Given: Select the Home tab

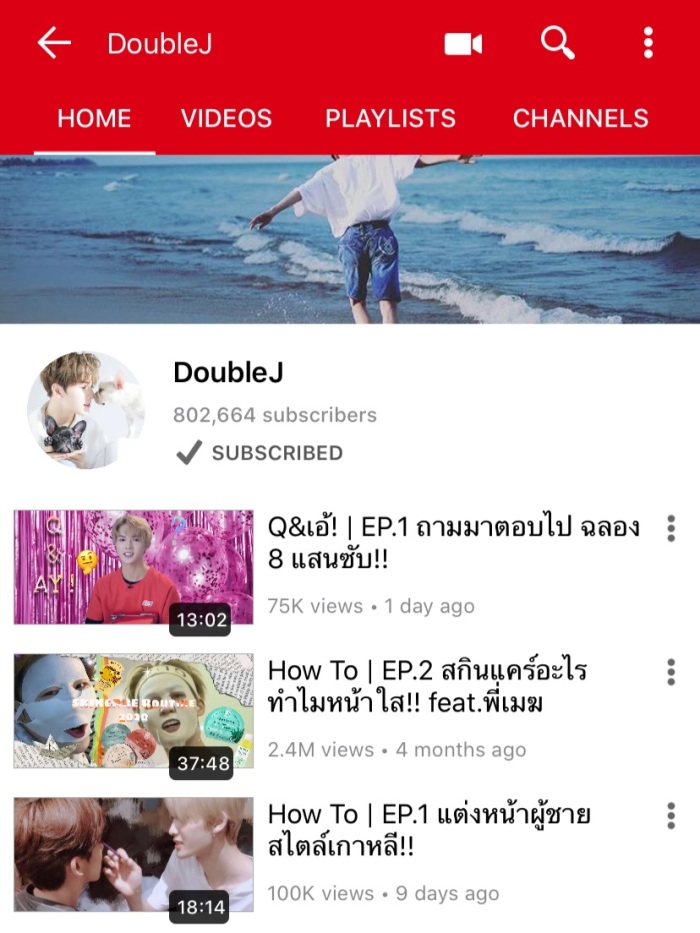Looking at the screenshot, I should (94, 118).
